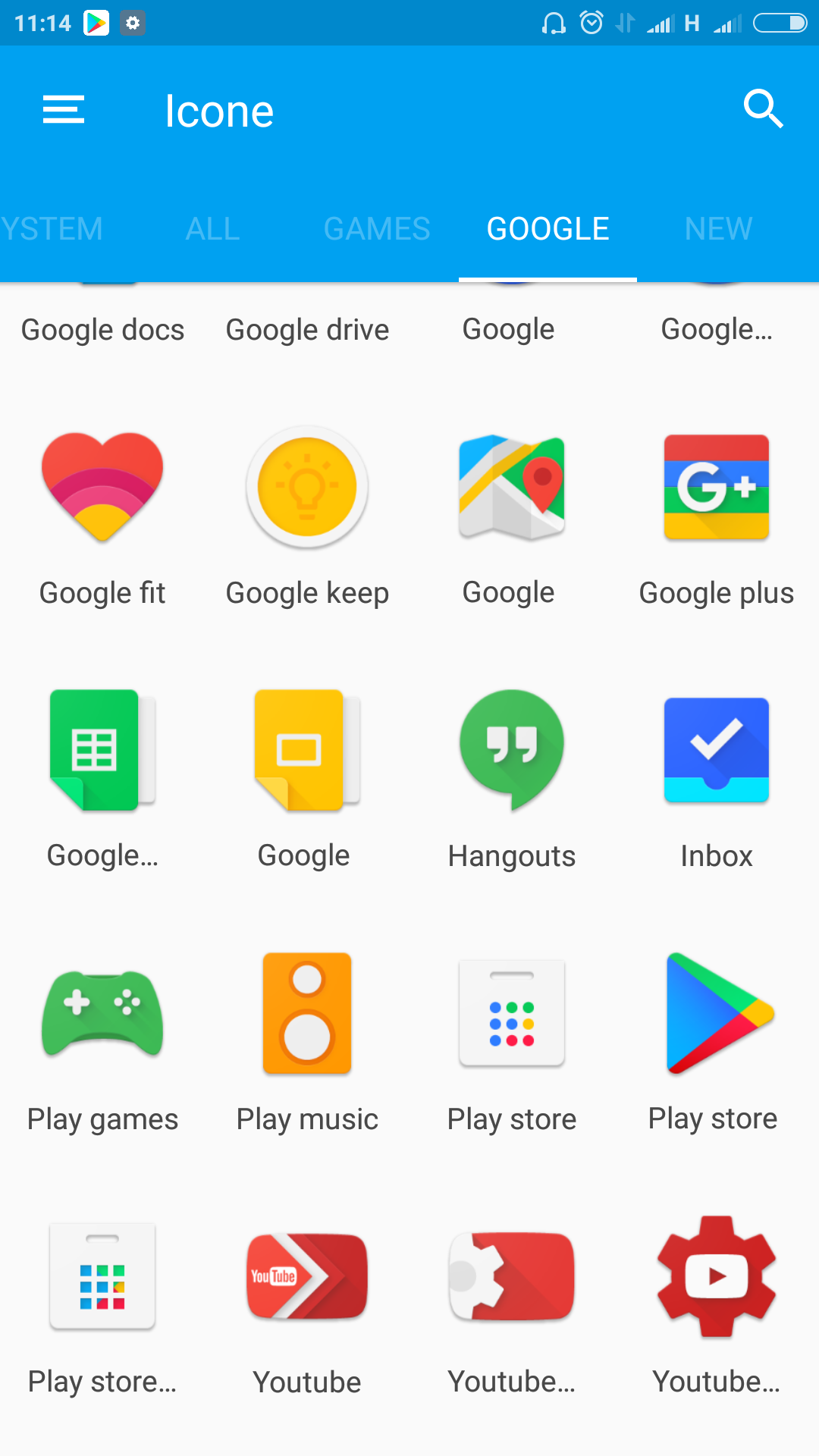Open the Hangouts icon
819x1456 pixels.
512,750
